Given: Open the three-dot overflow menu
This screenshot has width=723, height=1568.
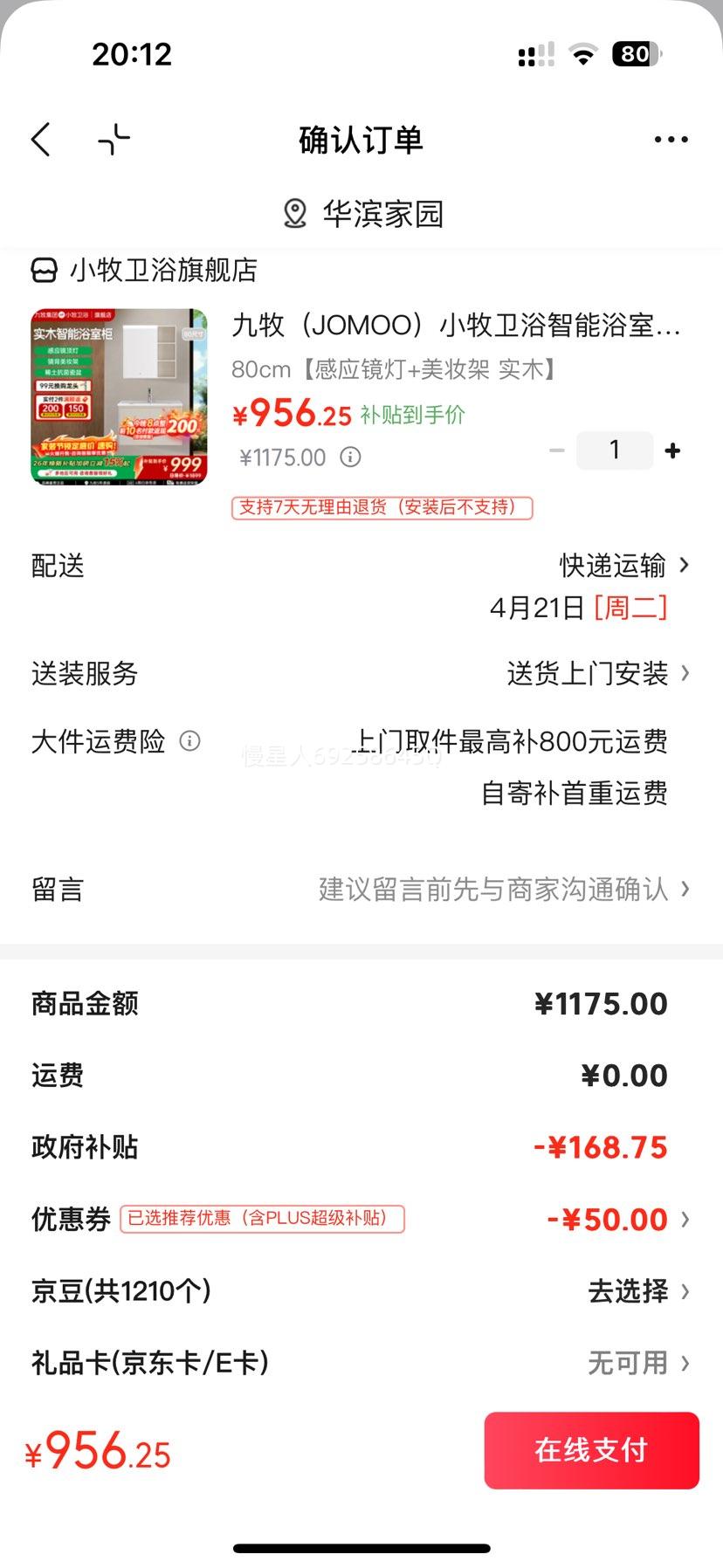Looking at the screenshot, I should coord(671,140).
